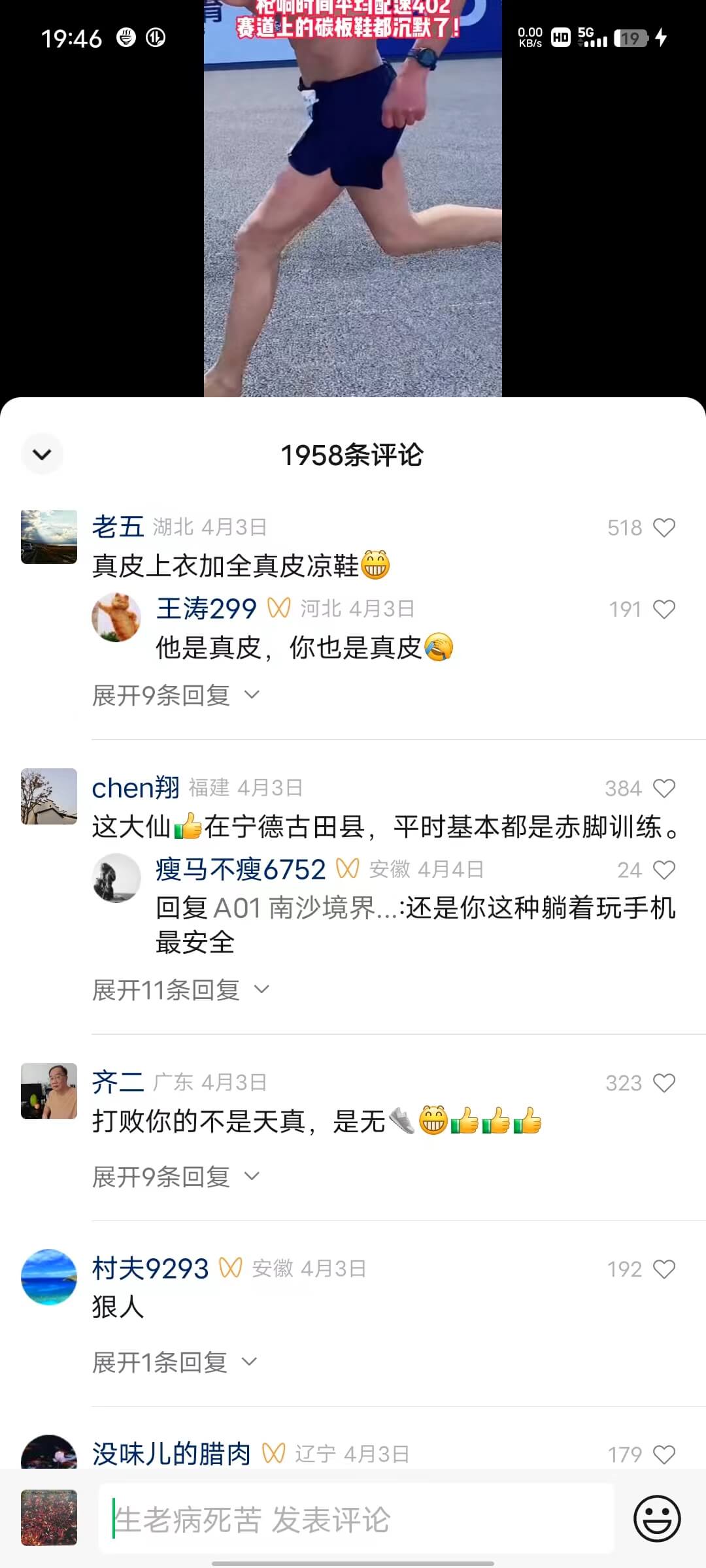This screenshot has height=1568, width=706.
Task: Open chen翔's profile avatar
Action: point(49,796)
